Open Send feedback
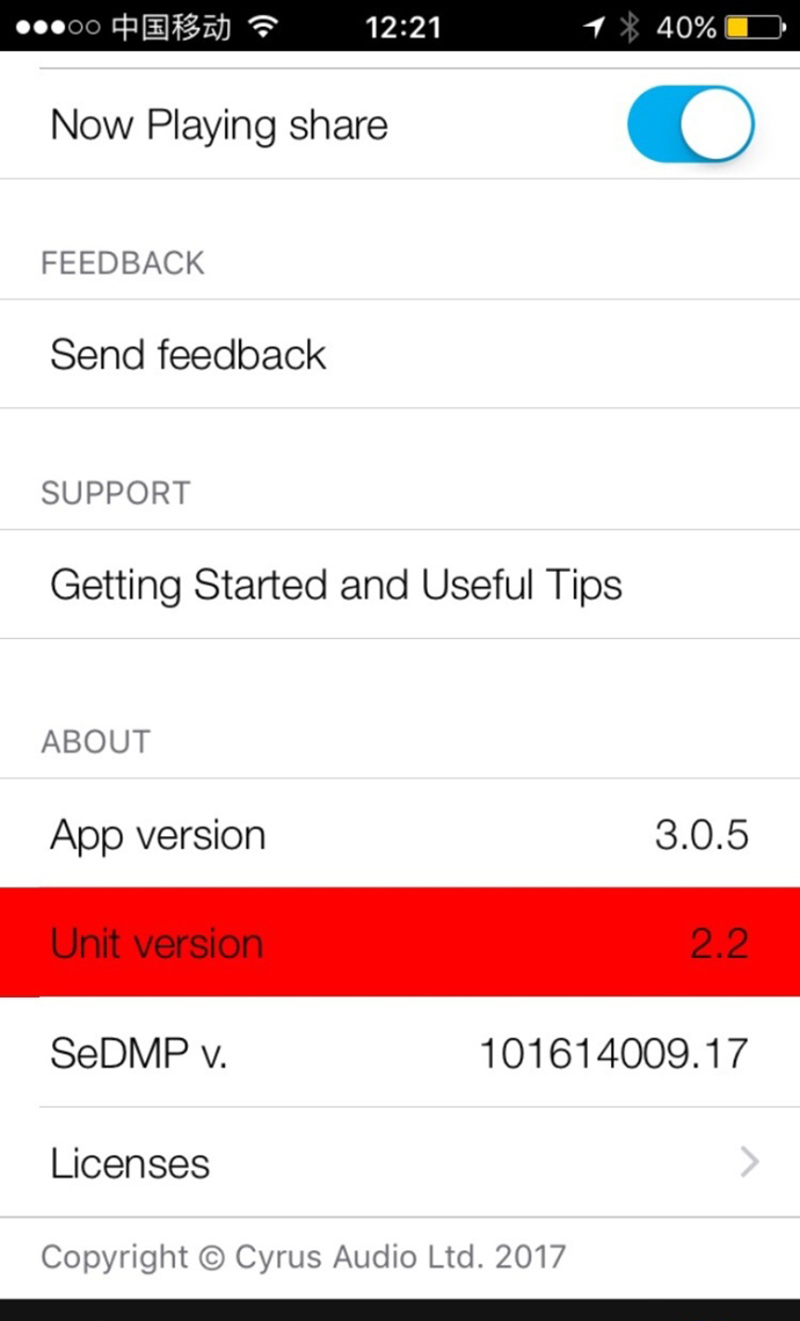Viewport: 800px width, 1321px height. [400, 354]
